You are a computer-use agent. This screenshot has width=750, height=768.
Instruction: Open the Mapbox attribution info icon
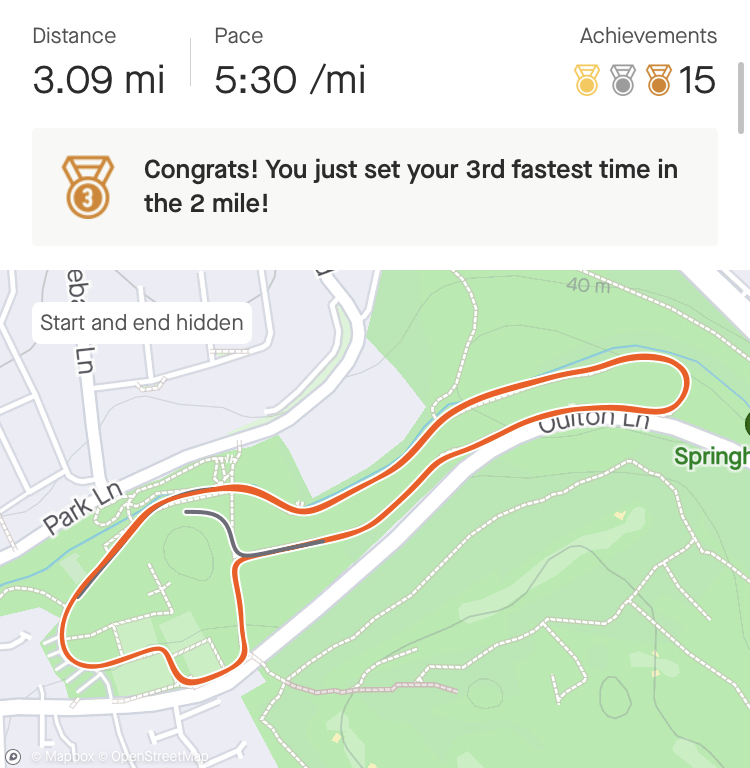click(13, 757)
